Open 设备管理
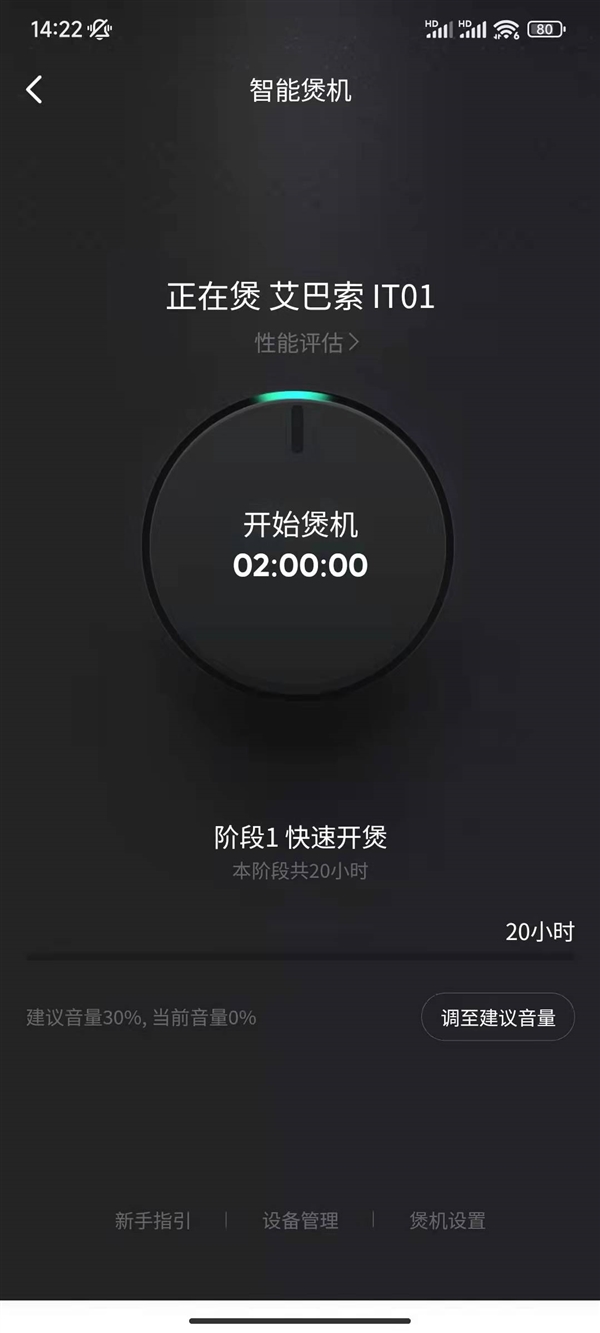 pyautogui.click(x=300, y=1220)
